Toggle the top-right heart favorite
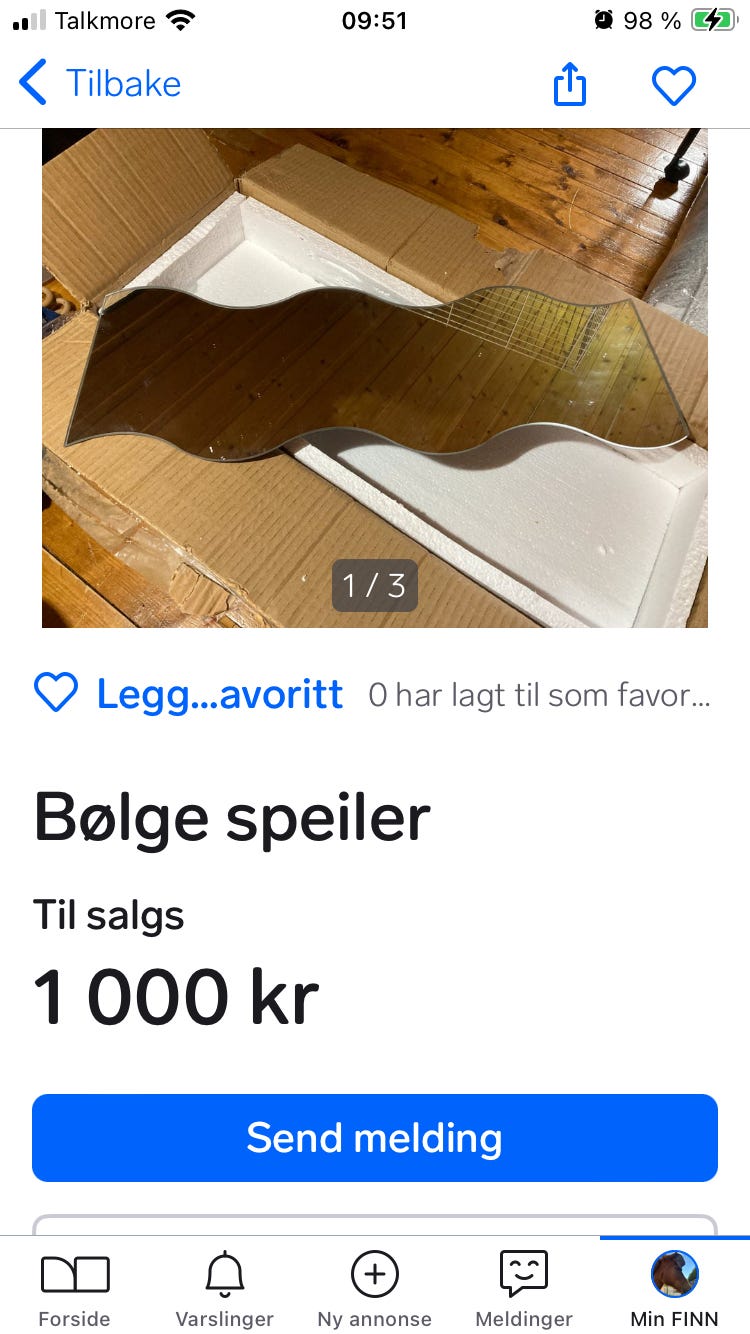The image size is (750, 1334). click(674, 85)
